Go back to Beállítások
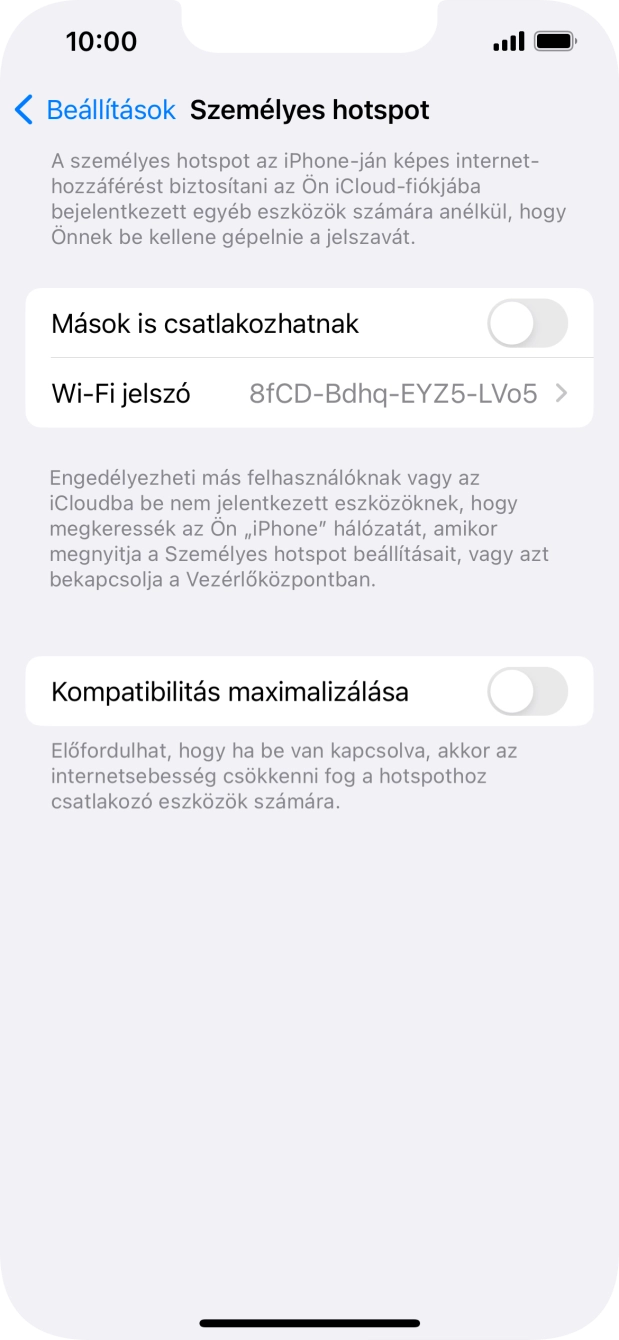The image size is (619, 1340). pos(95,110)
